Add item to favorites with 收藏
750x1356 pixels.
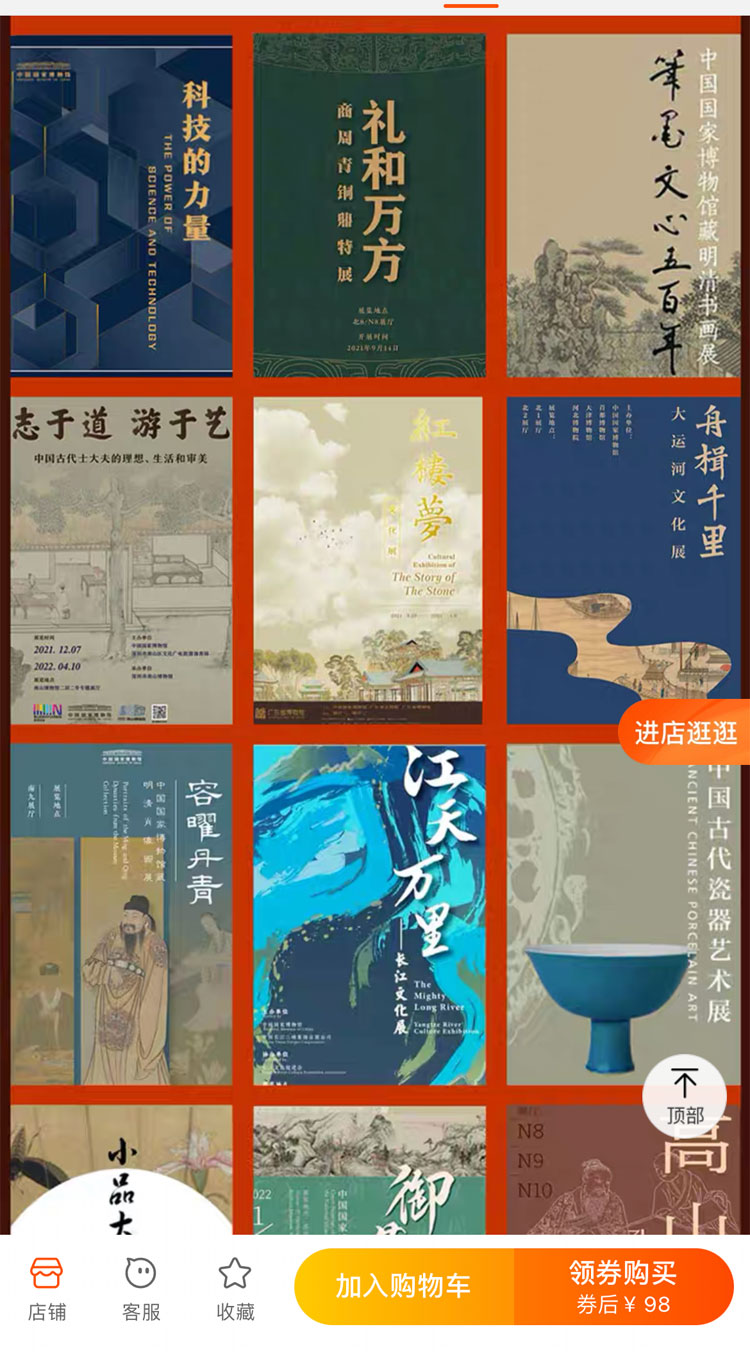pyautogui.click(x=235, y=1288)
